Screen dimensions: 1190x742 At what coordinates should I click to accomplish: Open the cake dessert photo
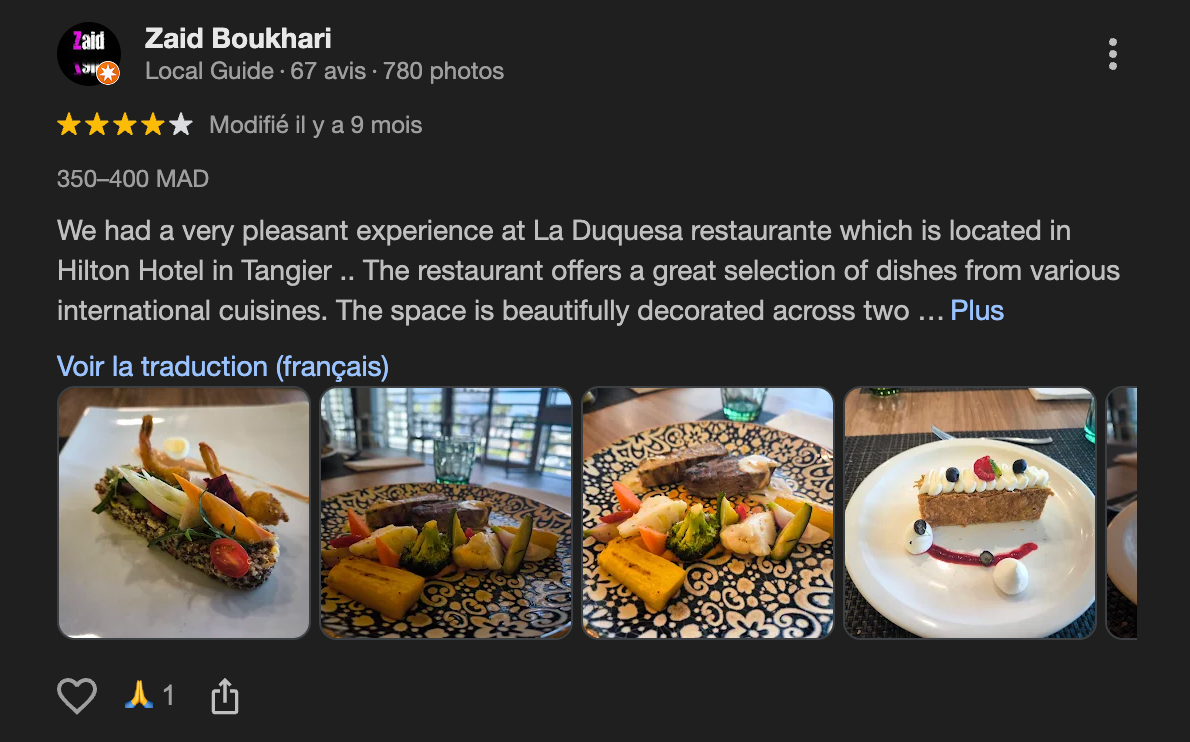(x=970, y=512)
